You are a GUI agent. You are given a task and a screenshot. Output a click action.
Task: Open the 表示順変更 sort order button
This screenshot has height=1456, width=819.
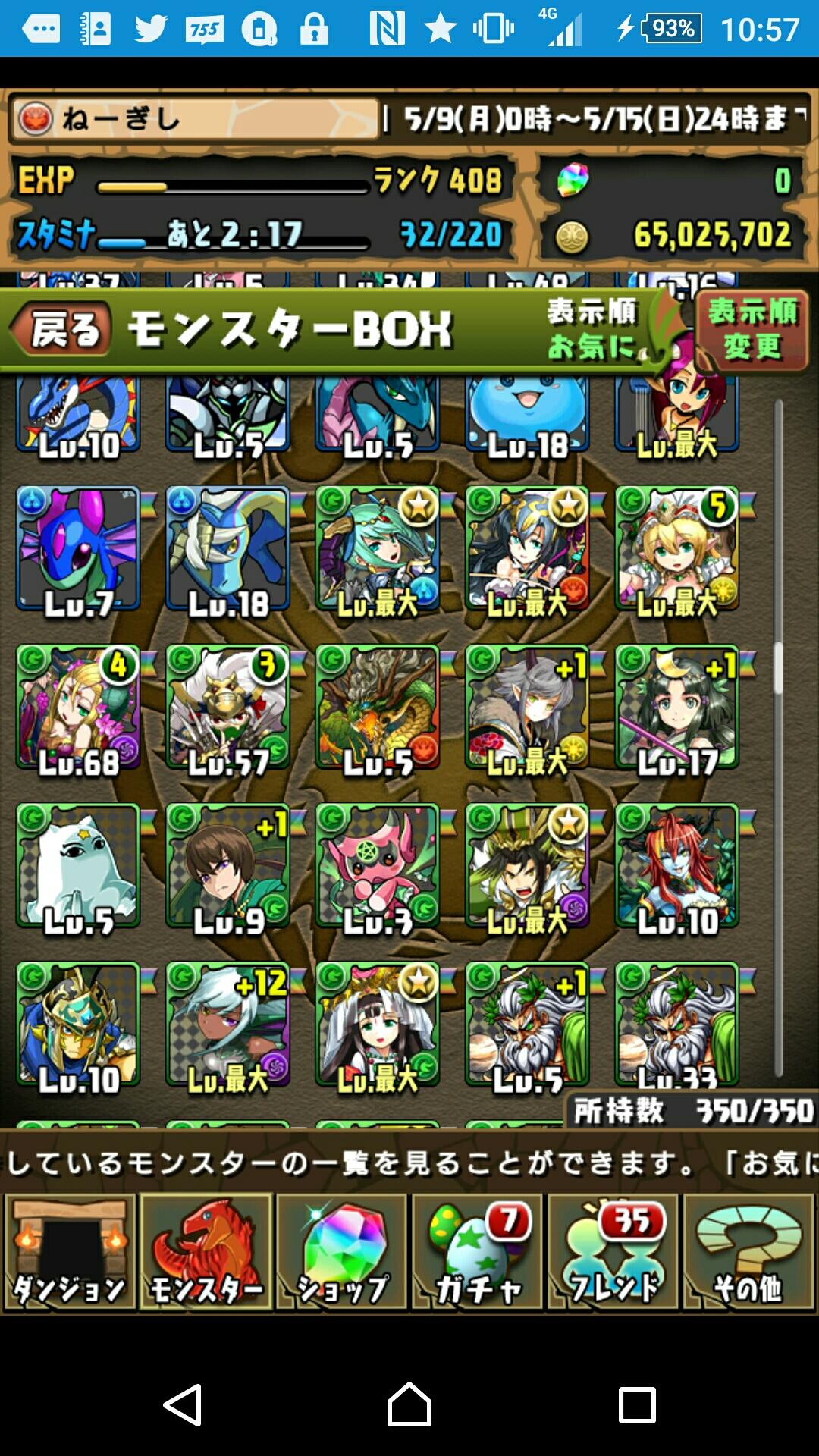[752, 330]
